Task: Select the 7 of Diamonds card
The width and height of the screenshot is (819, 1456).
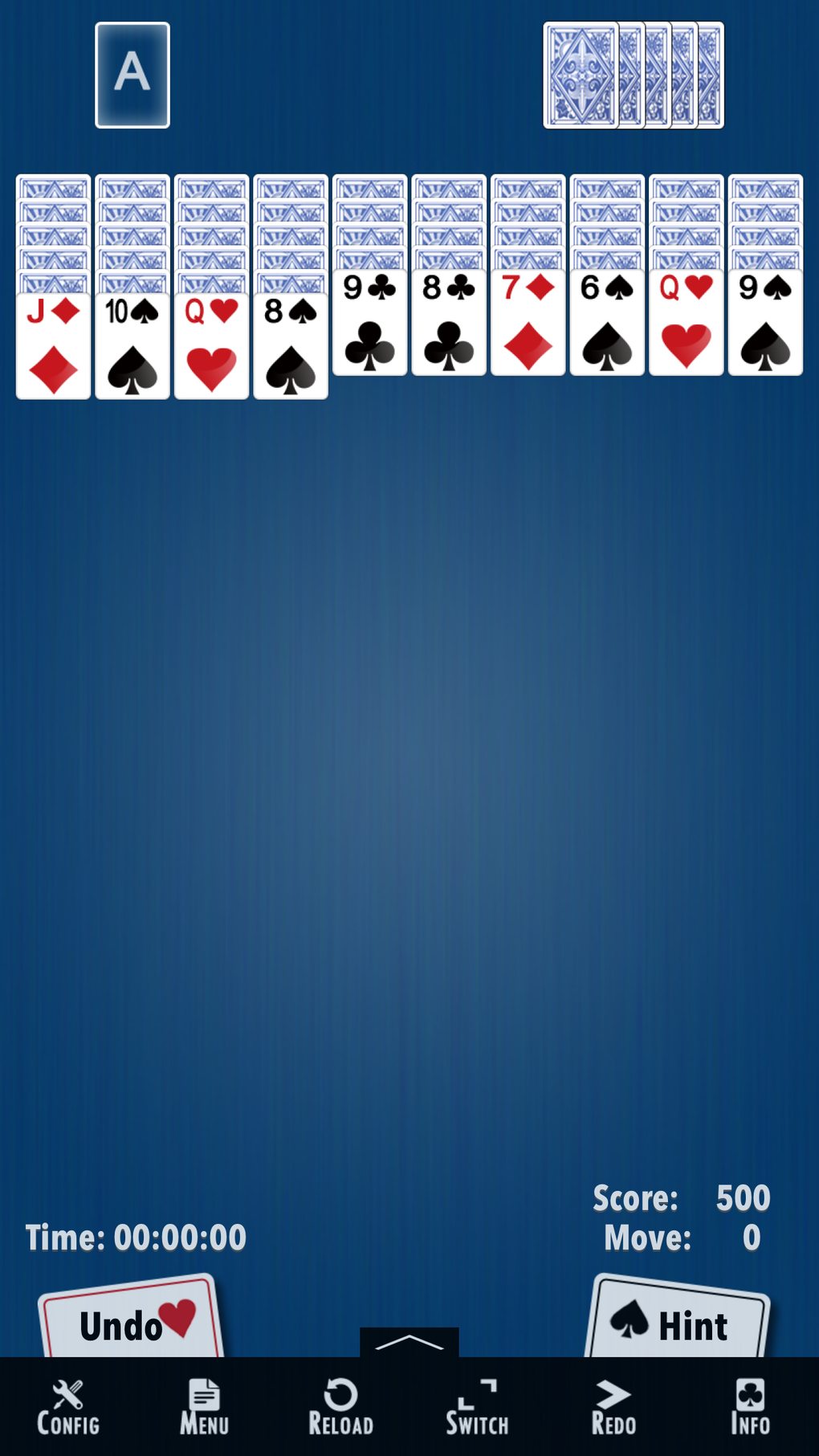Action: tap(528, 324)
